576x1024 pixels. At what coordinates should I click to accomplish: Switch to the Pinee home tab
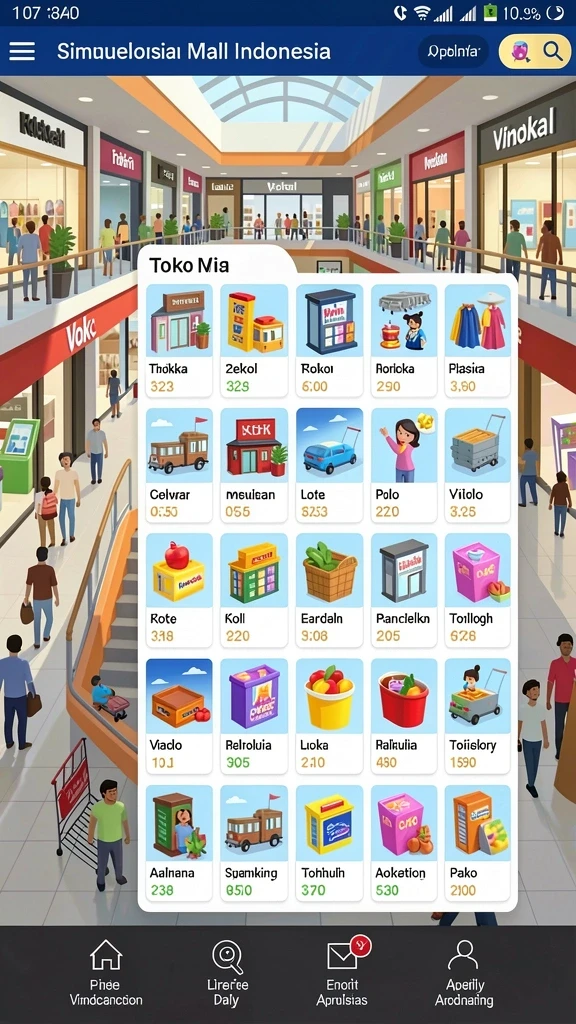click(106, 973)
